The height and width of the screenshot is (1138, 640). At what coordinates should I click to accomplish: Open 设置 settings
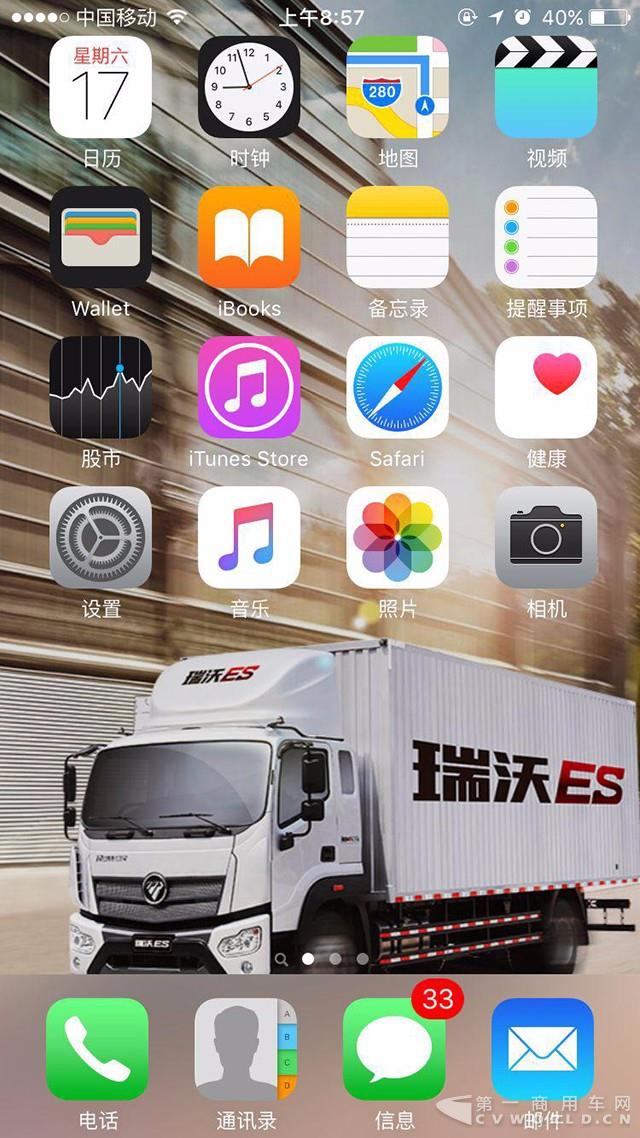100,537
